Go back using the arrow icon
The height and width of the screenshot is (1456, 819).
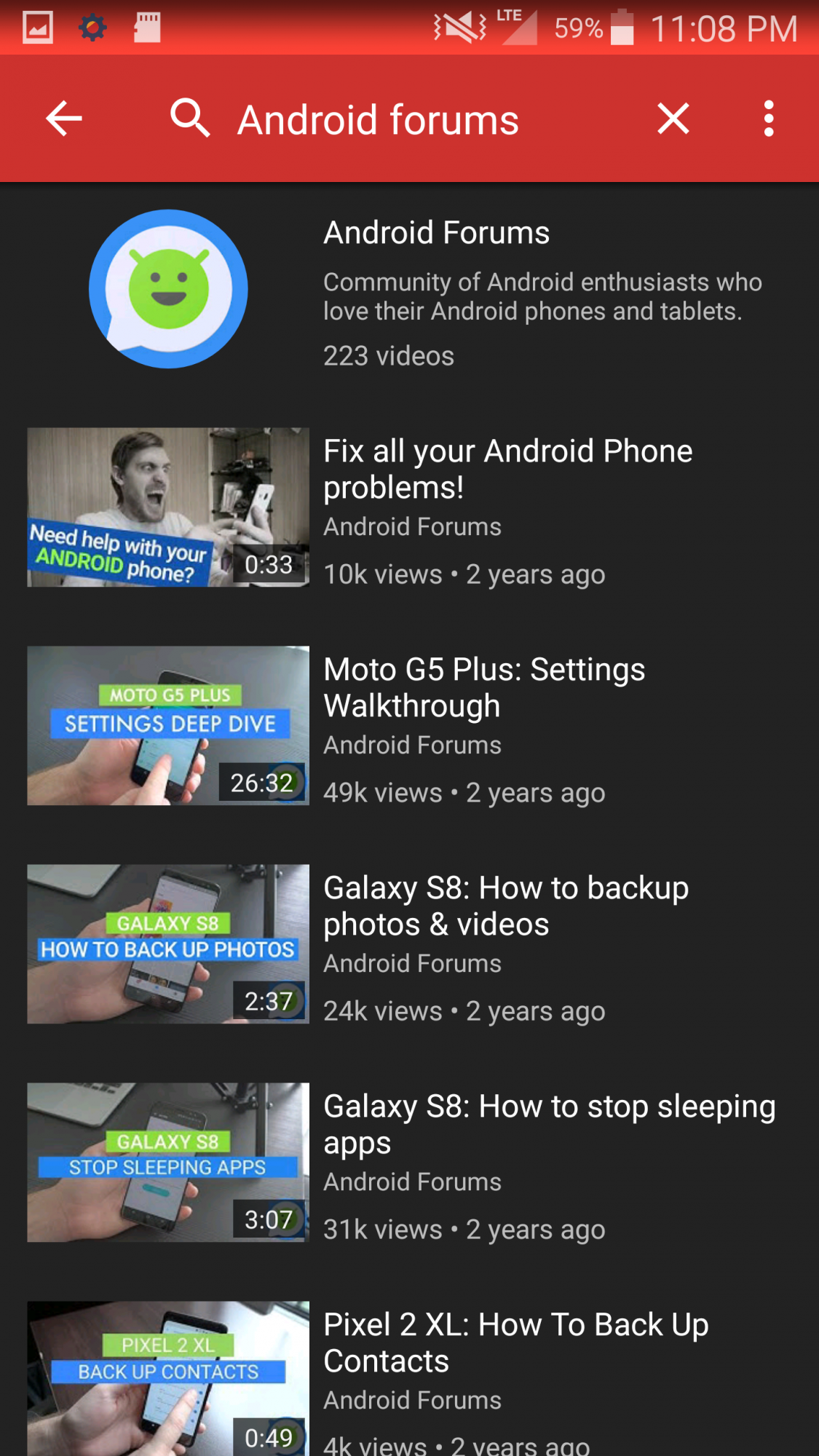coord(64,119)
